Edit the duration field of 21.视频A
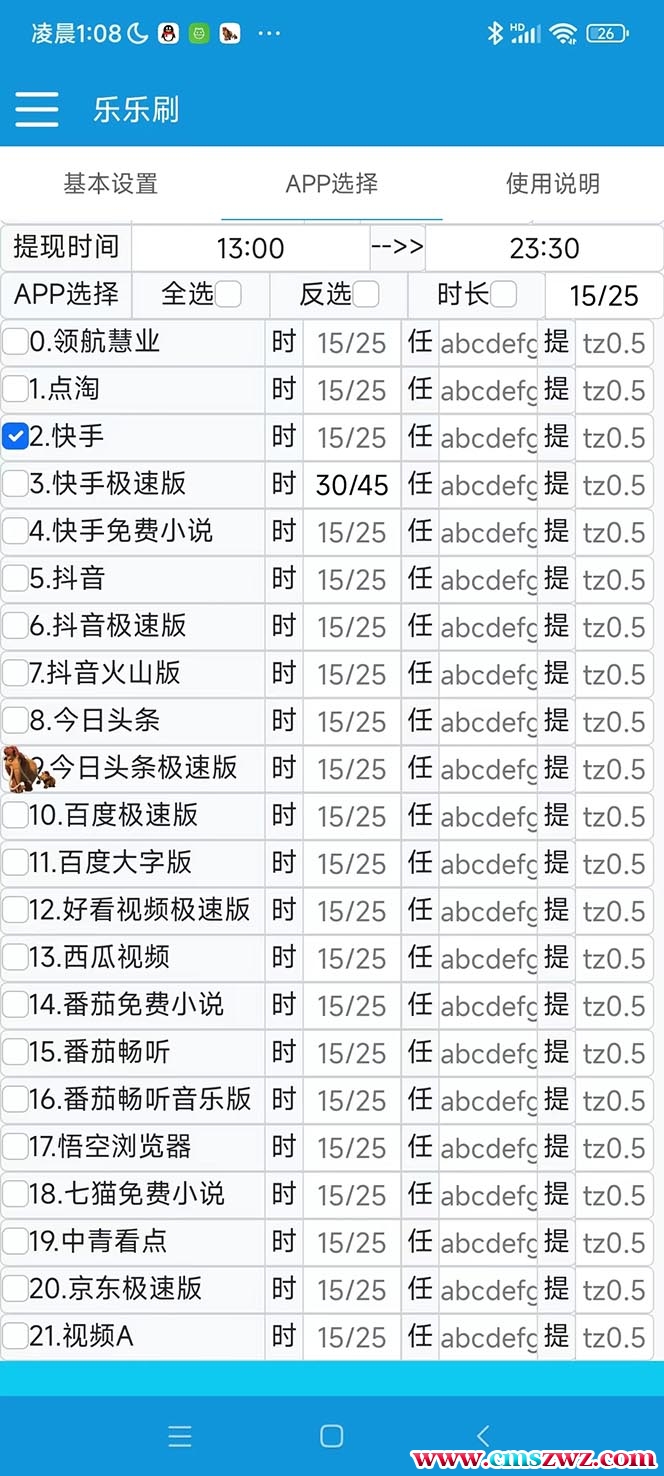 (x=352, y=1337)
